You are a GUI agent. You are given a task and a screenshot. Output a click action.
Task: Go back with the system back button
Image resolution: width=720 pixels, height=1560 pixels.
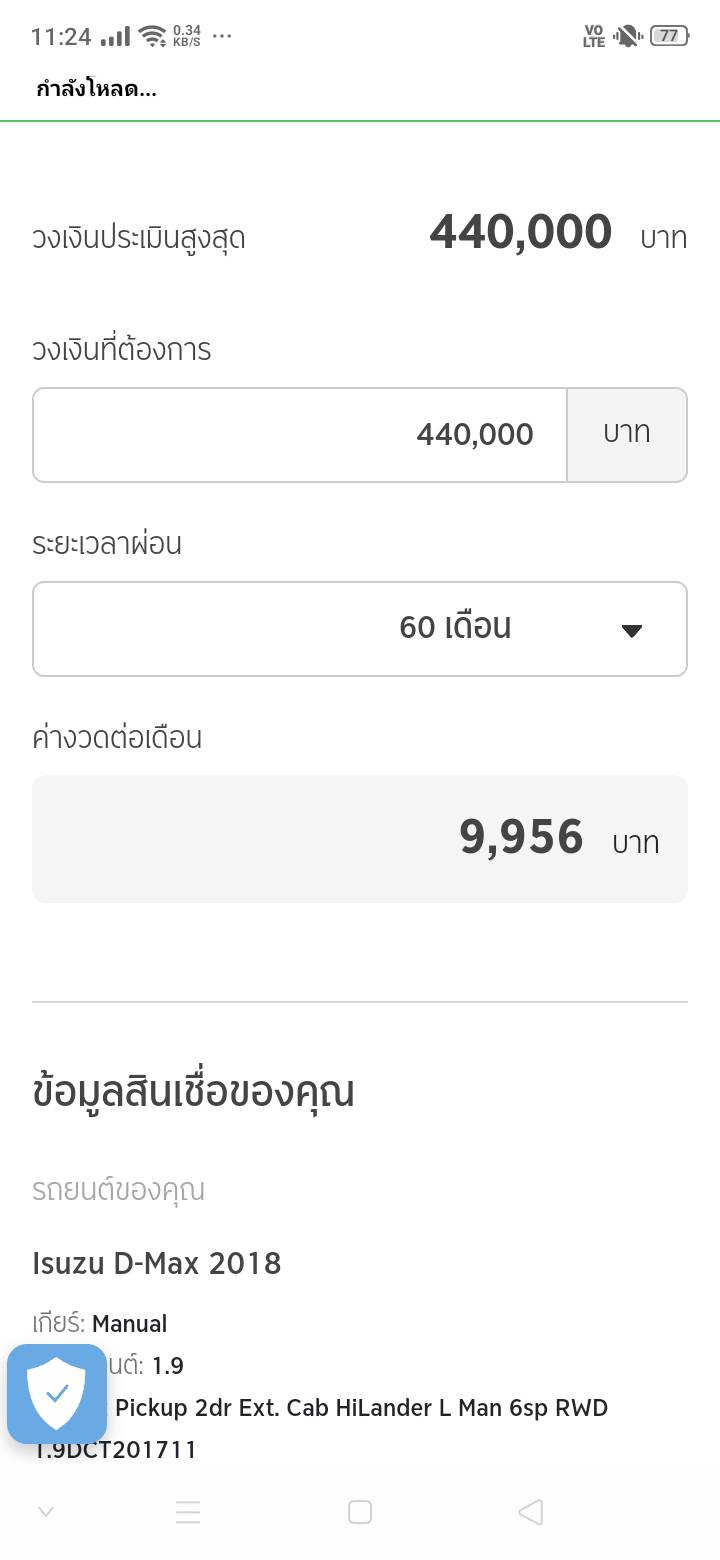coord(531,1512)
